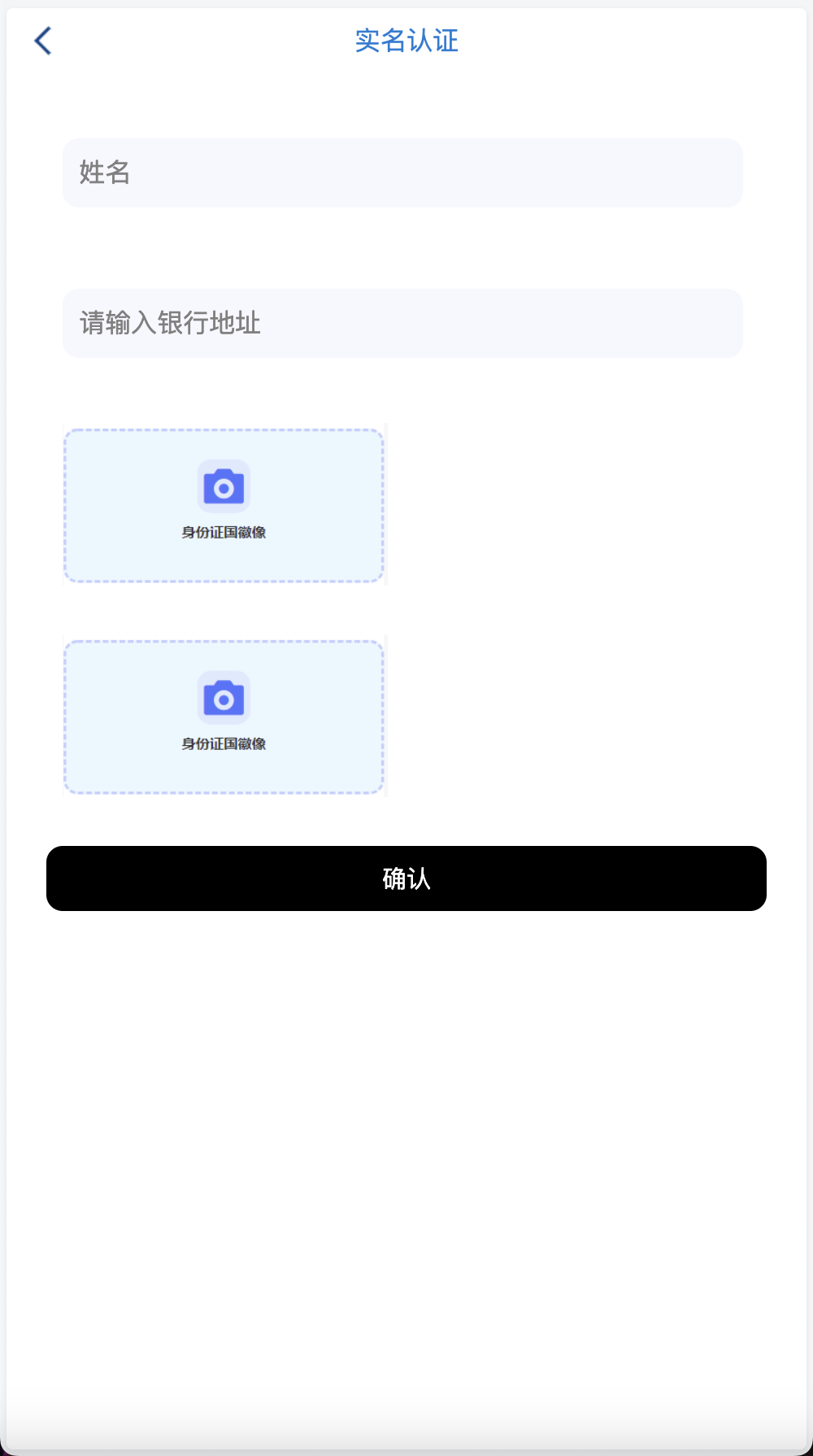The image size is (813, 1456).
Task: Submit the form via the 确认 button
Action: click(406, 878)
